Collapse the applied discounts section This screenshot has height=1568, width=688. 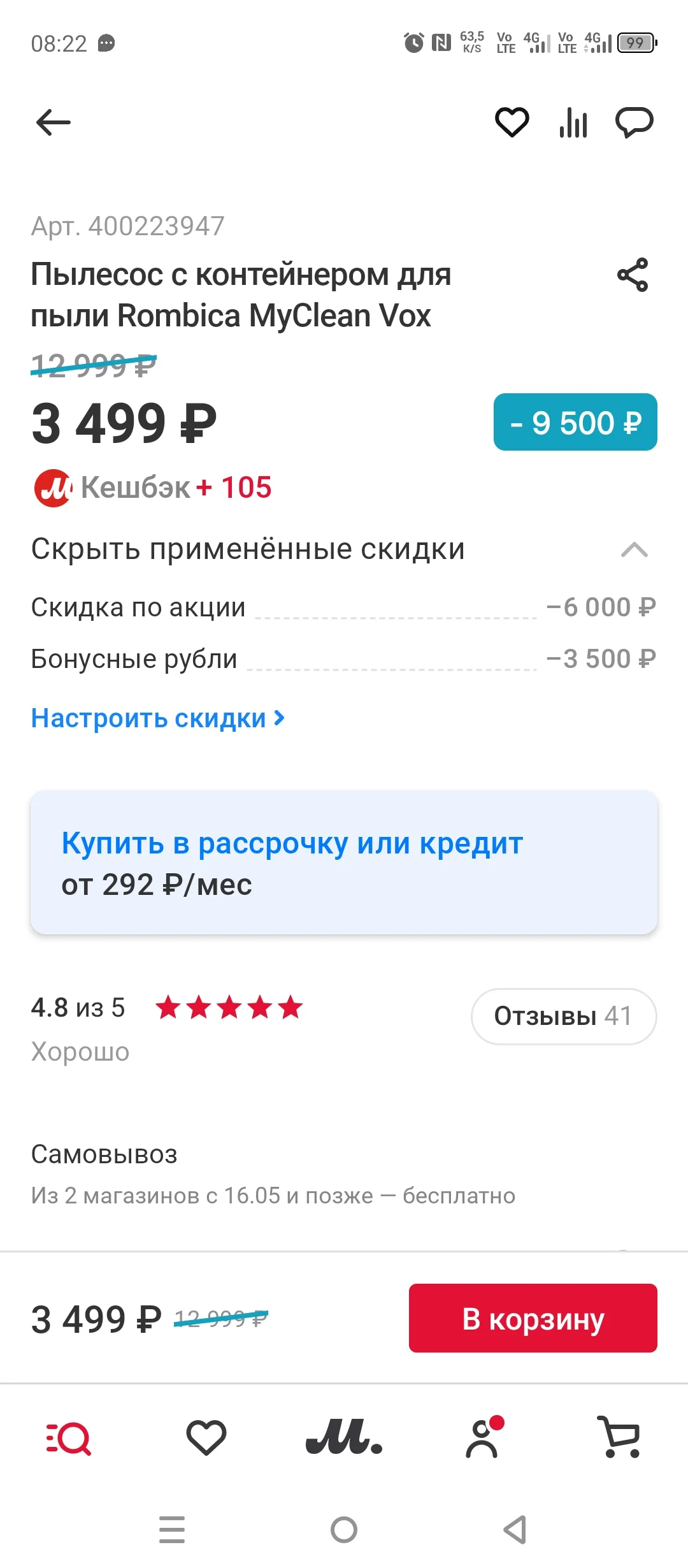(344, 549)
